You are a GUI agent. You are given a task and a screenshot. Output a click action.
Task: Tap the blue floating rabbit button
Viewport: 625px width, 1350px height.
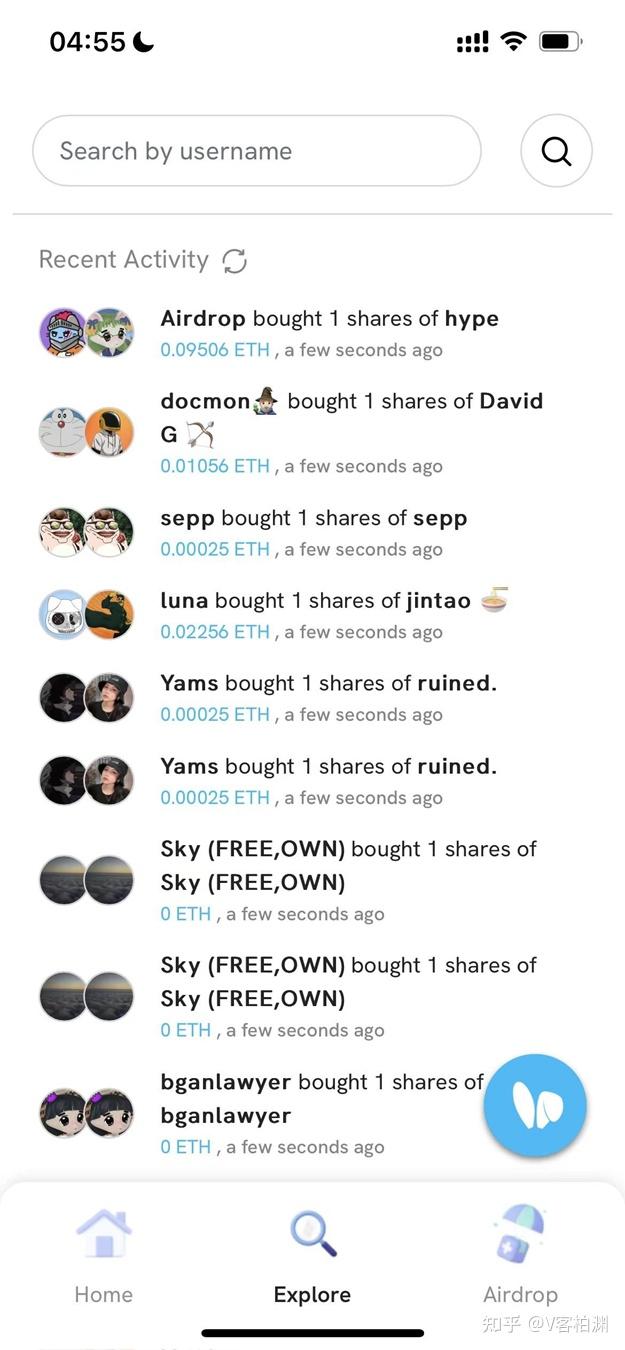click(x=535, y=1105)
